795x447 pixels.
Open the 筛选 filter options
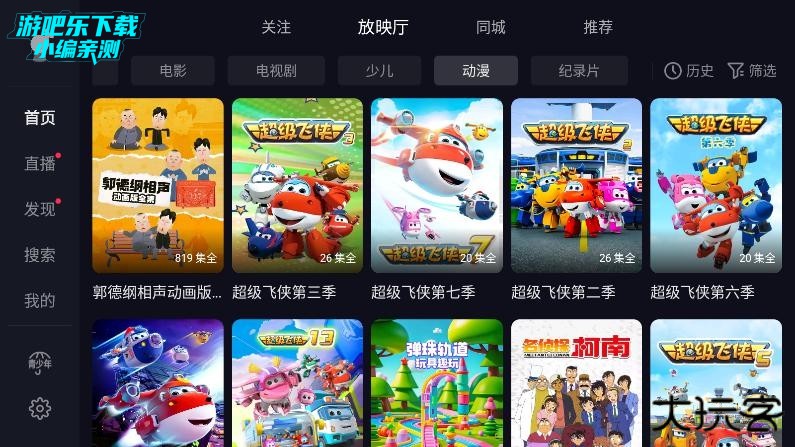pyautogui.click(x=751, y=71)
